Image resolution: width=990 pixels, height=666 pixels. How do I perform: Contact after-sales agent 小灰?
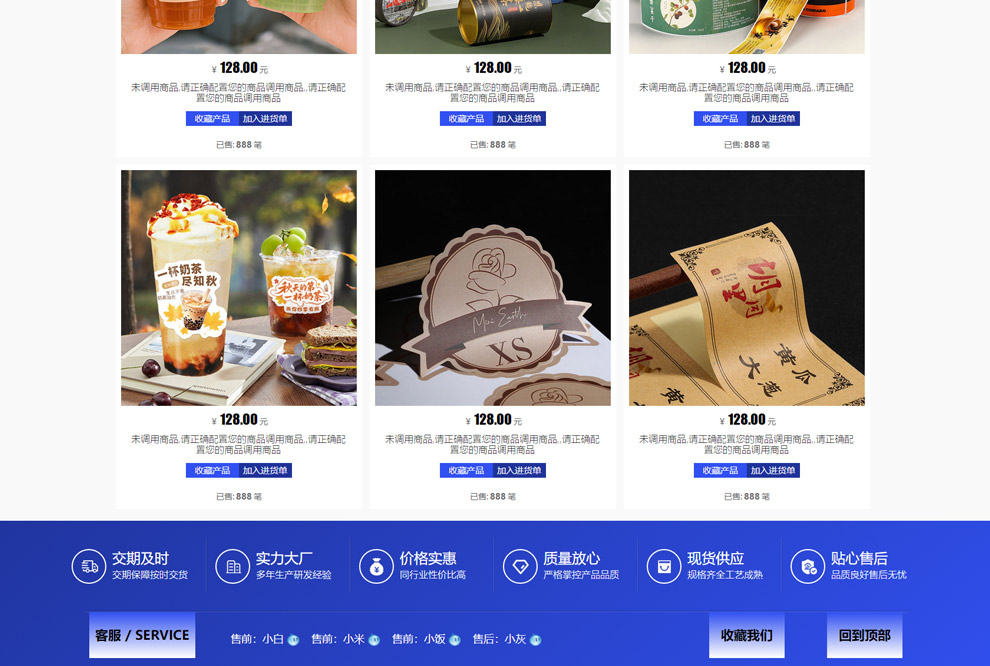(x=535, y=640)
